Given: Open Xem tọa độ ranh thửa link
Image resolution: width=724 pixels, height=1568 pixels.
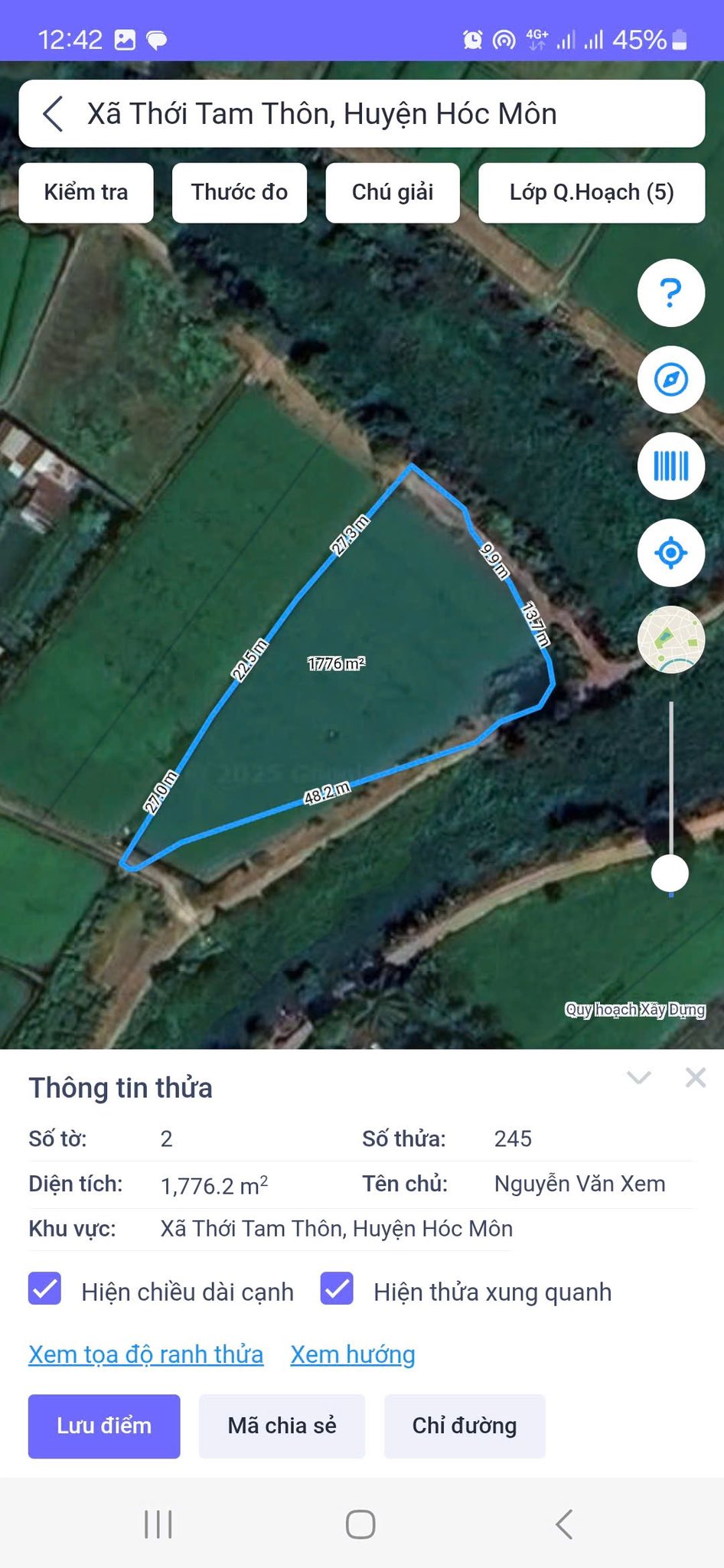Looking at the screenshot, I should 146,1354.
